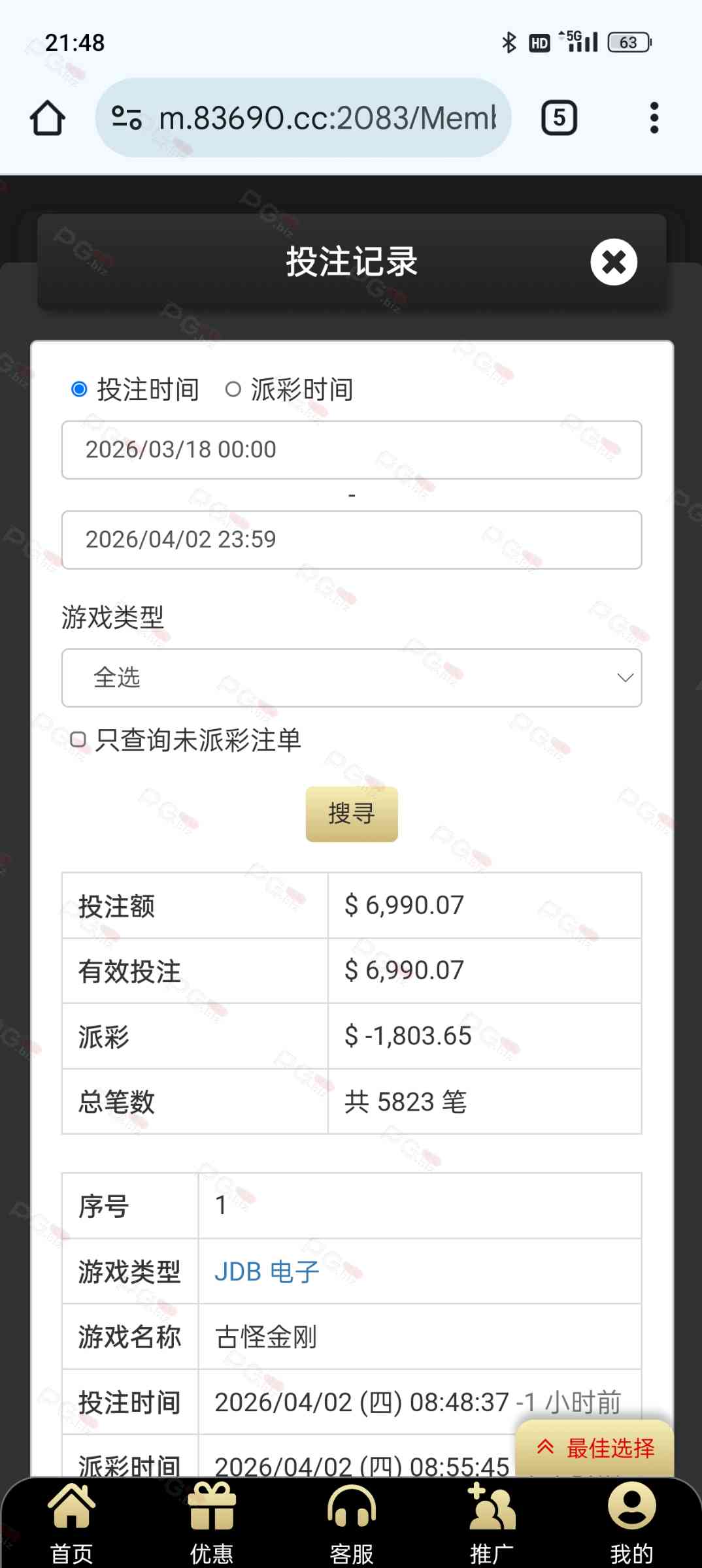View the 5 open browser tabs
The height and width of the screenshot is (1568, 702).
(x=559, y=118)
